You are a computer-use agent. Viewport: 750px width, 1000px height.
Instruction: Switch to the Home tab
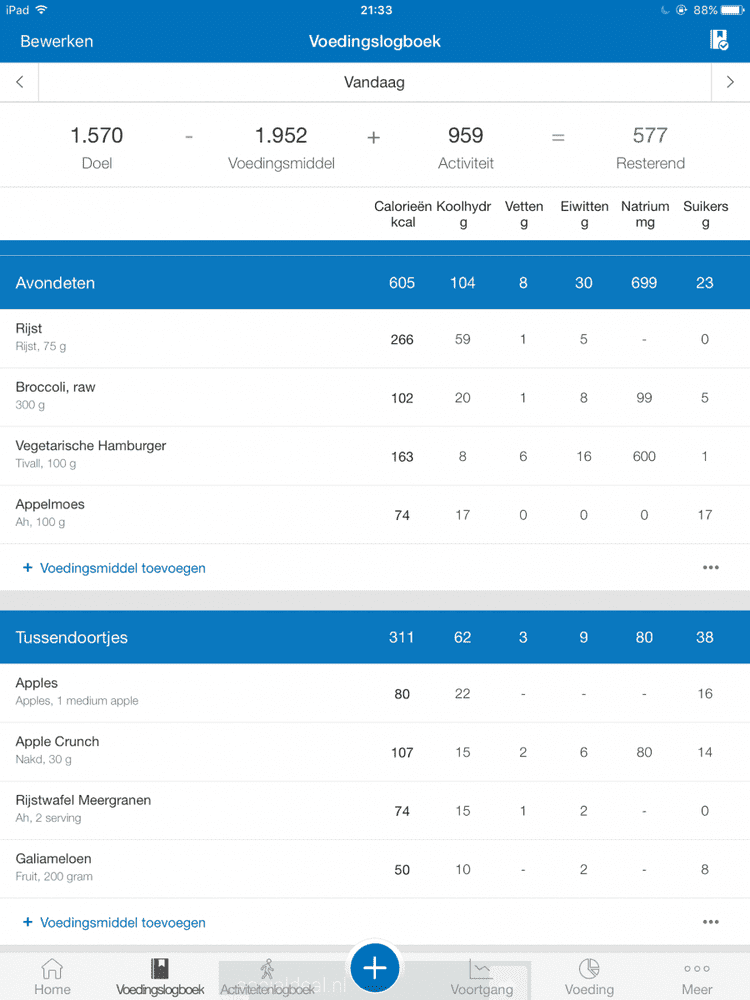(52, 977)
